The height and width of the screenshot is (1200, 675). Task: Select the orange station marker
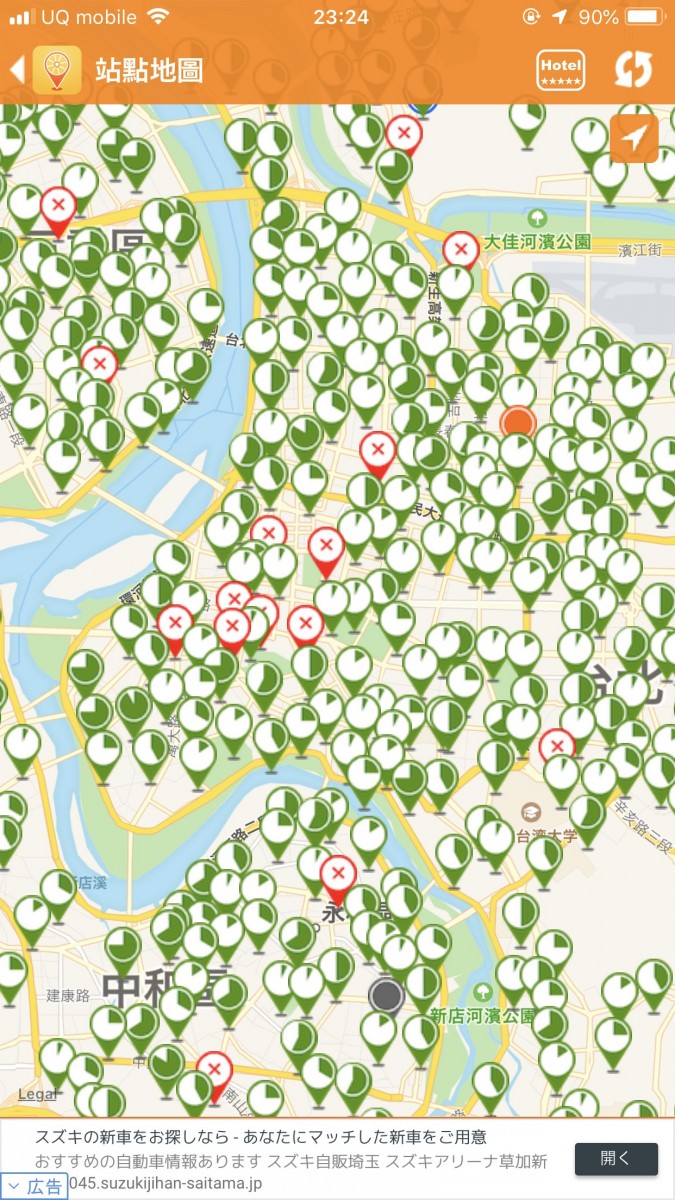click(518, 423)
